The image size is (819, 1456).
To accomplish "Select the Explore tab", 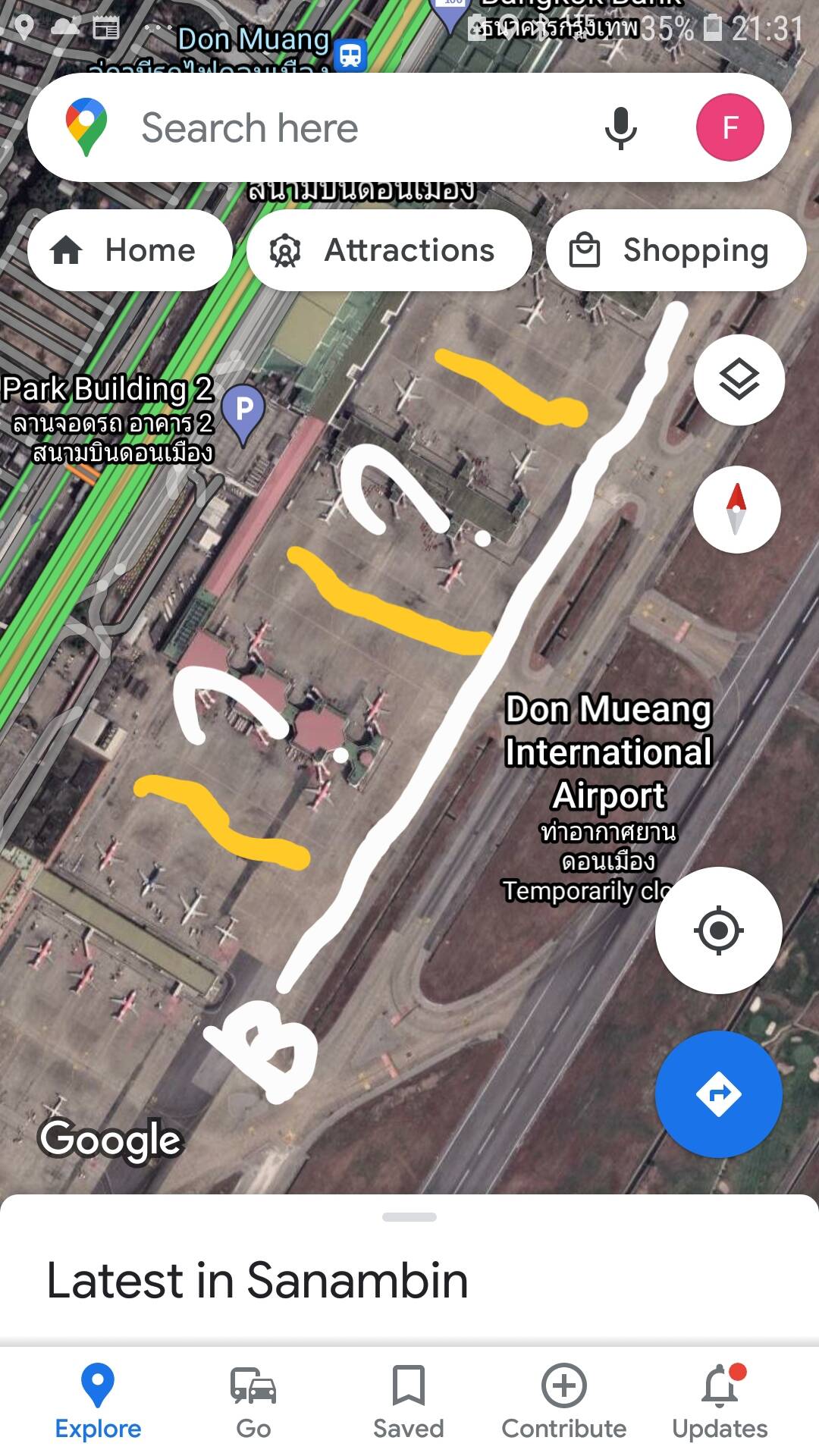I will point(98,1401).
